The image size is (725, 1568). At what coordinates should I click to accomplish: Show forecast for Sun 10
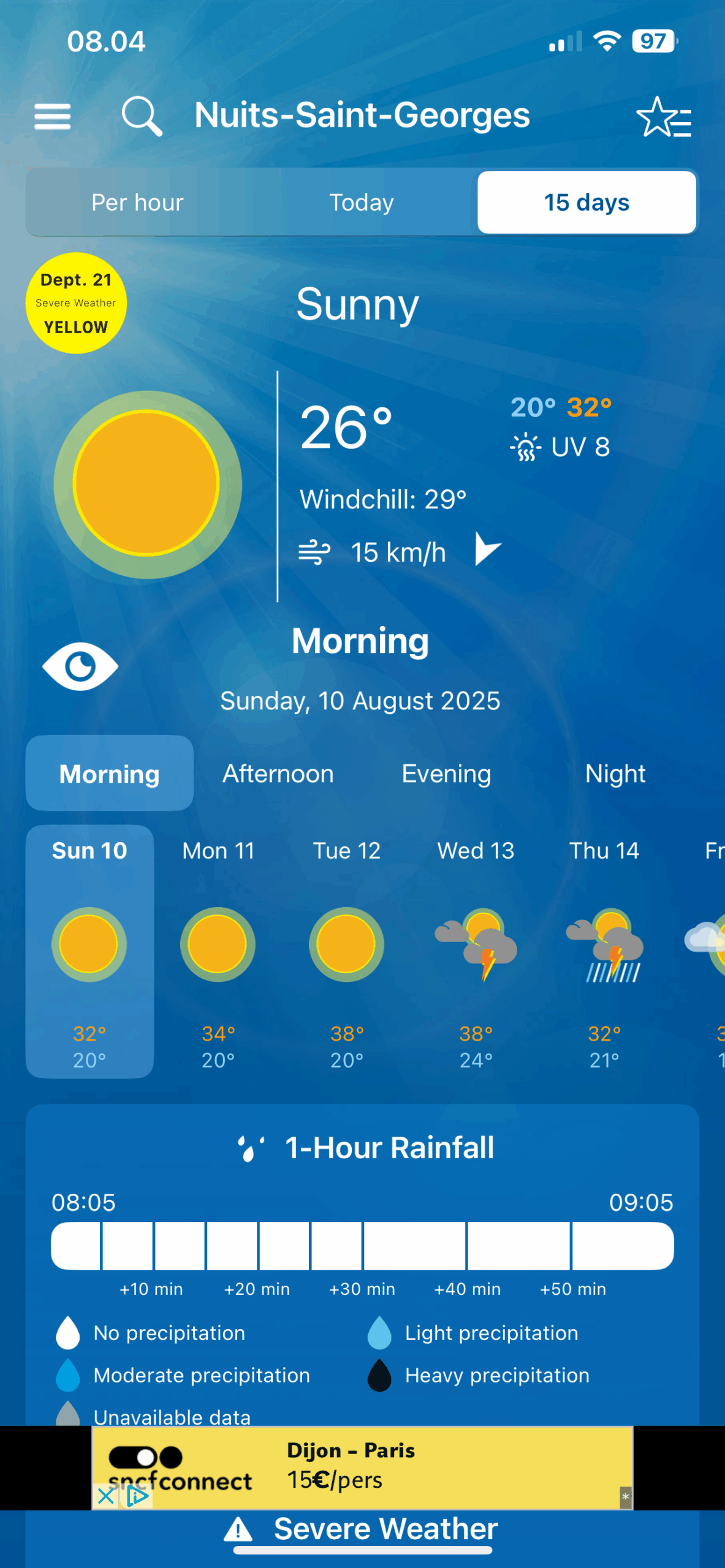[89, 951]
